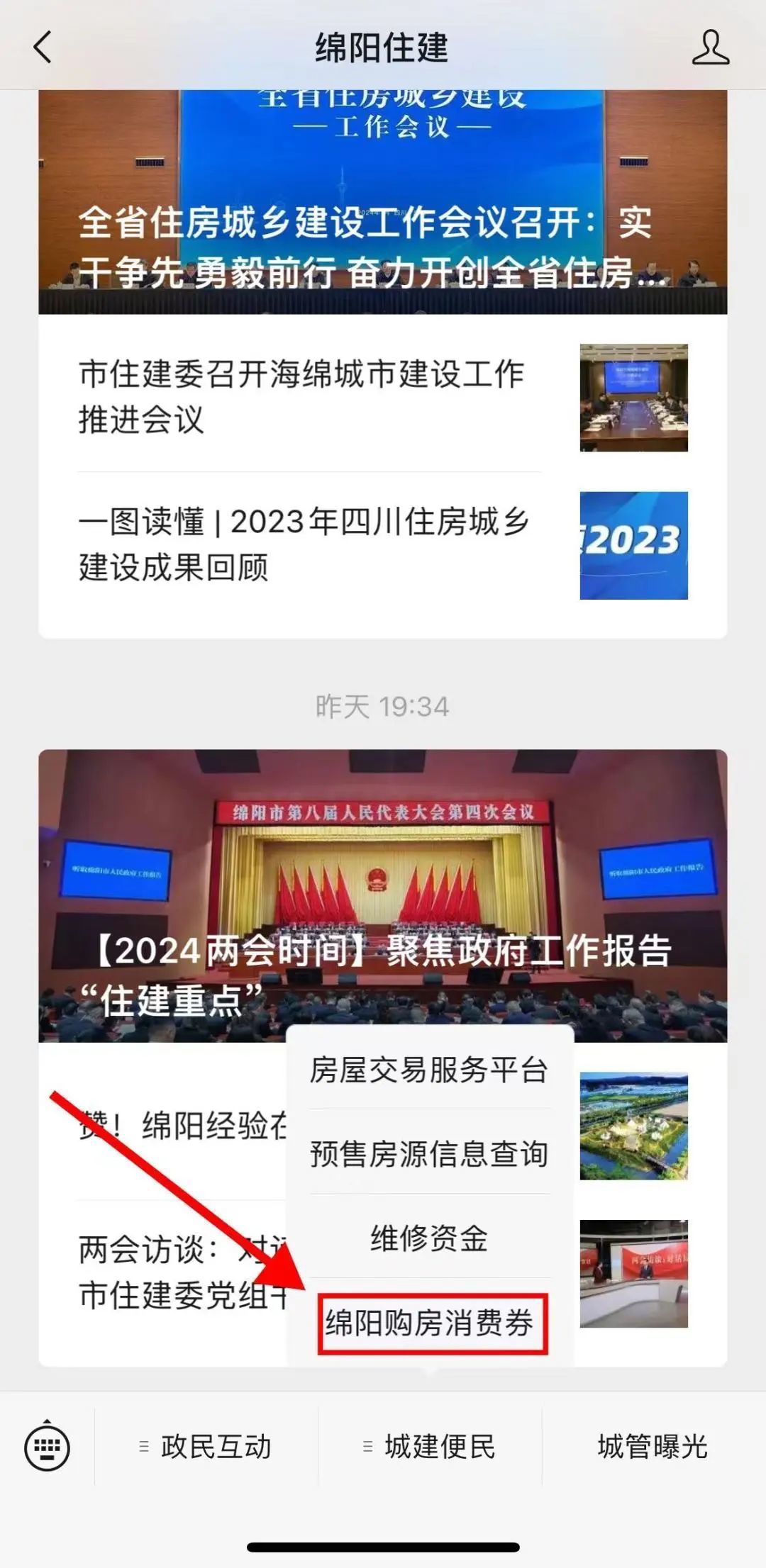Open the account profile icon
The height and width of the screenshot is (1568, 766).
point(710,47)
